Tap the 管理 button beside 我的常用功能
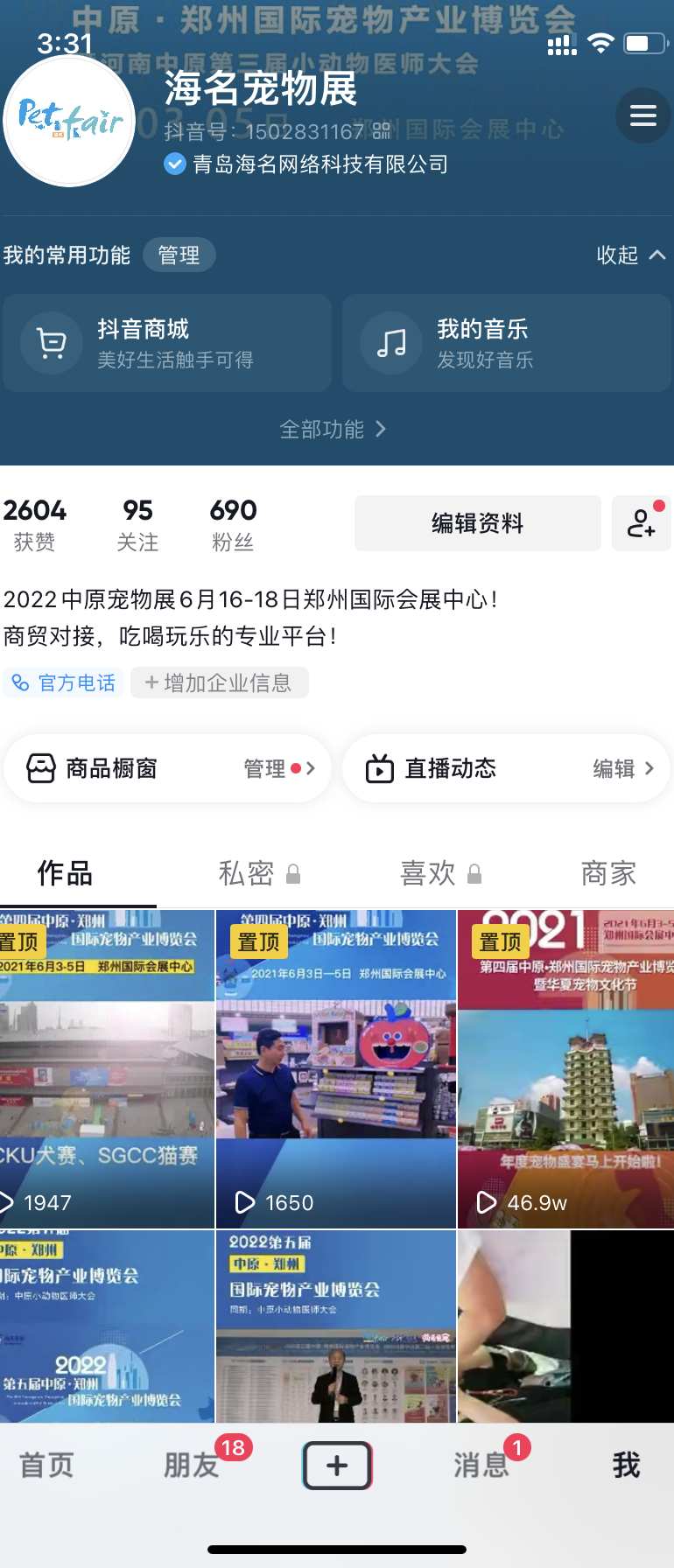Viewport: 674px width, 1568px height. click(179, 255)
